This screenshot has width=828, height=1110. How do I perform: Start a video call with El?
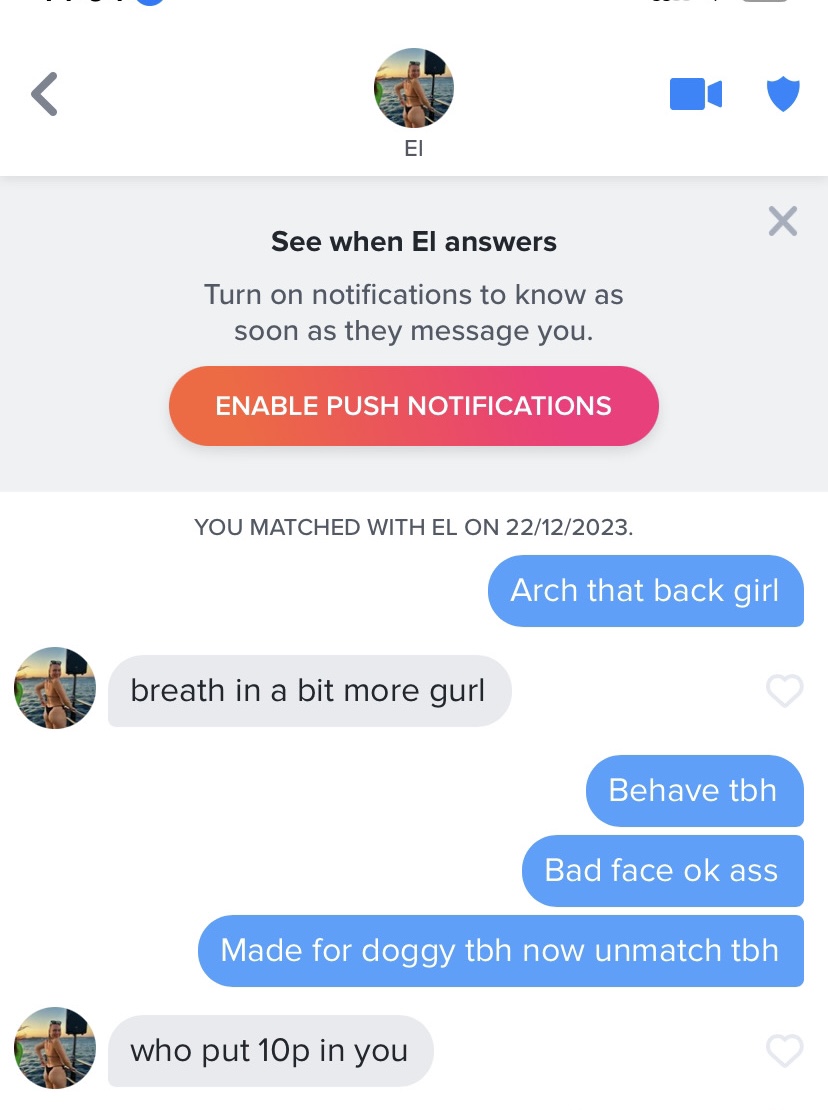(695, 95)
